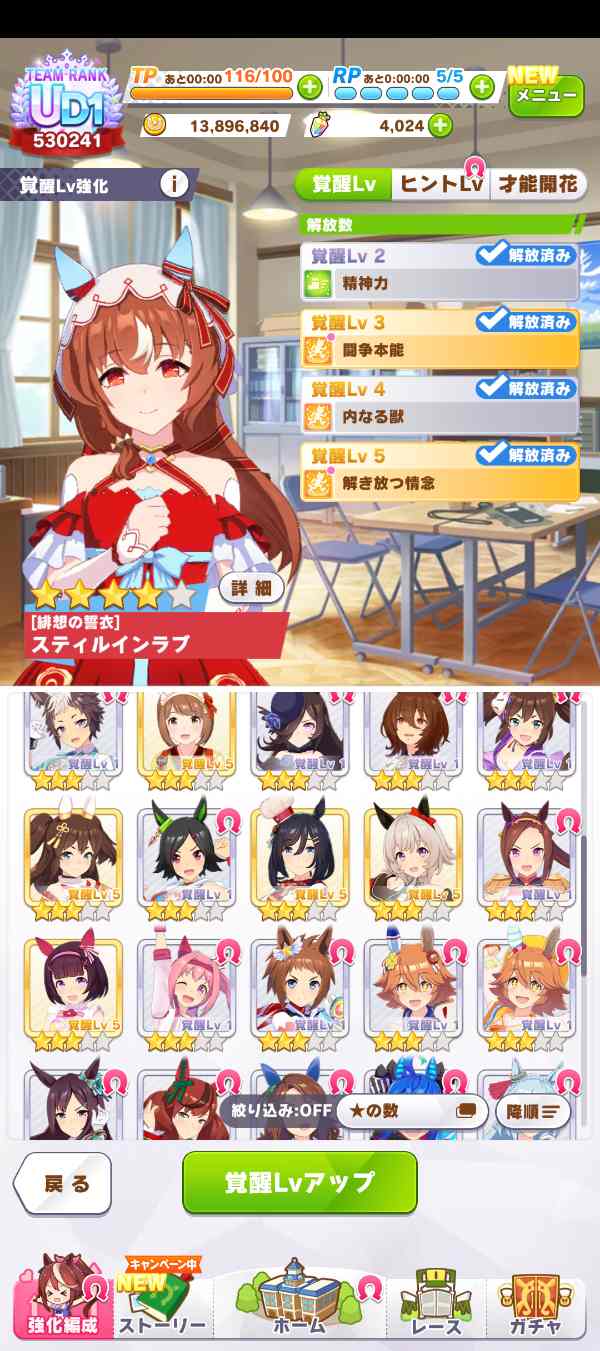Change the ★の数 sort criterion
This screenshot has height=1351, width=600.
(412, 1110)
